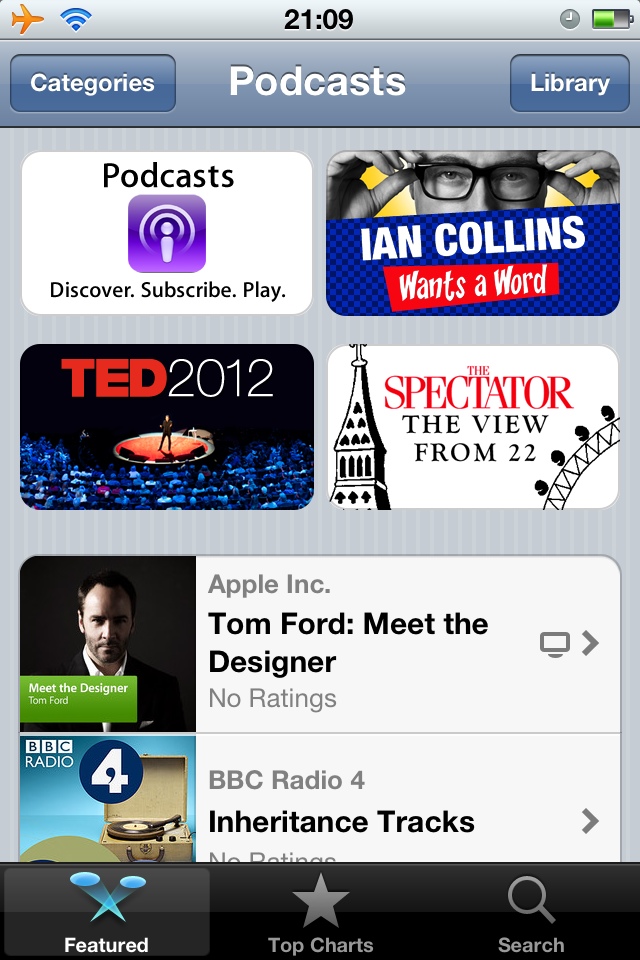Open the Categories list
Image resolution: width=640 pixels, height=960 pixels.
pyautogui.click(x=92, y=83)
